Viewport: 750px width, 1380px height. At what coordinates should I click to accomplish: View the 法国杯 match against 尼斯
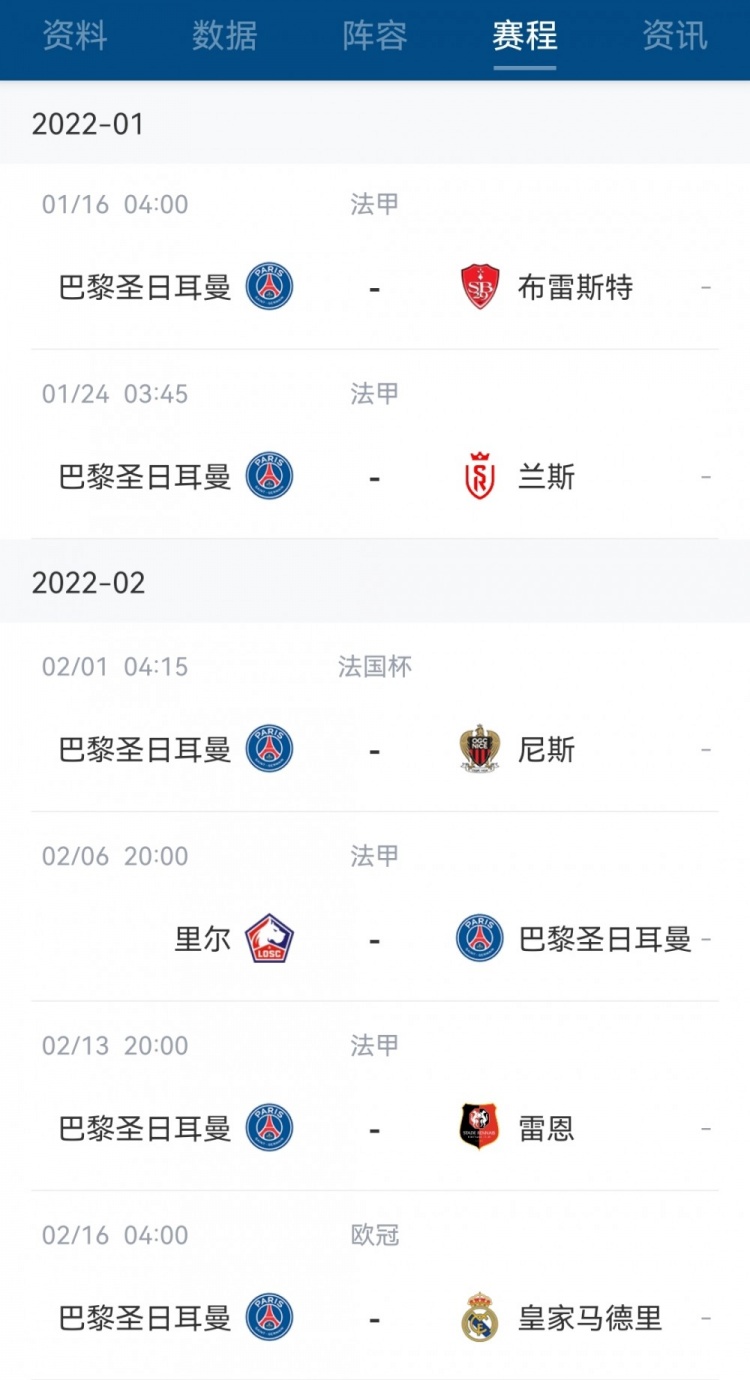point(375,717)
